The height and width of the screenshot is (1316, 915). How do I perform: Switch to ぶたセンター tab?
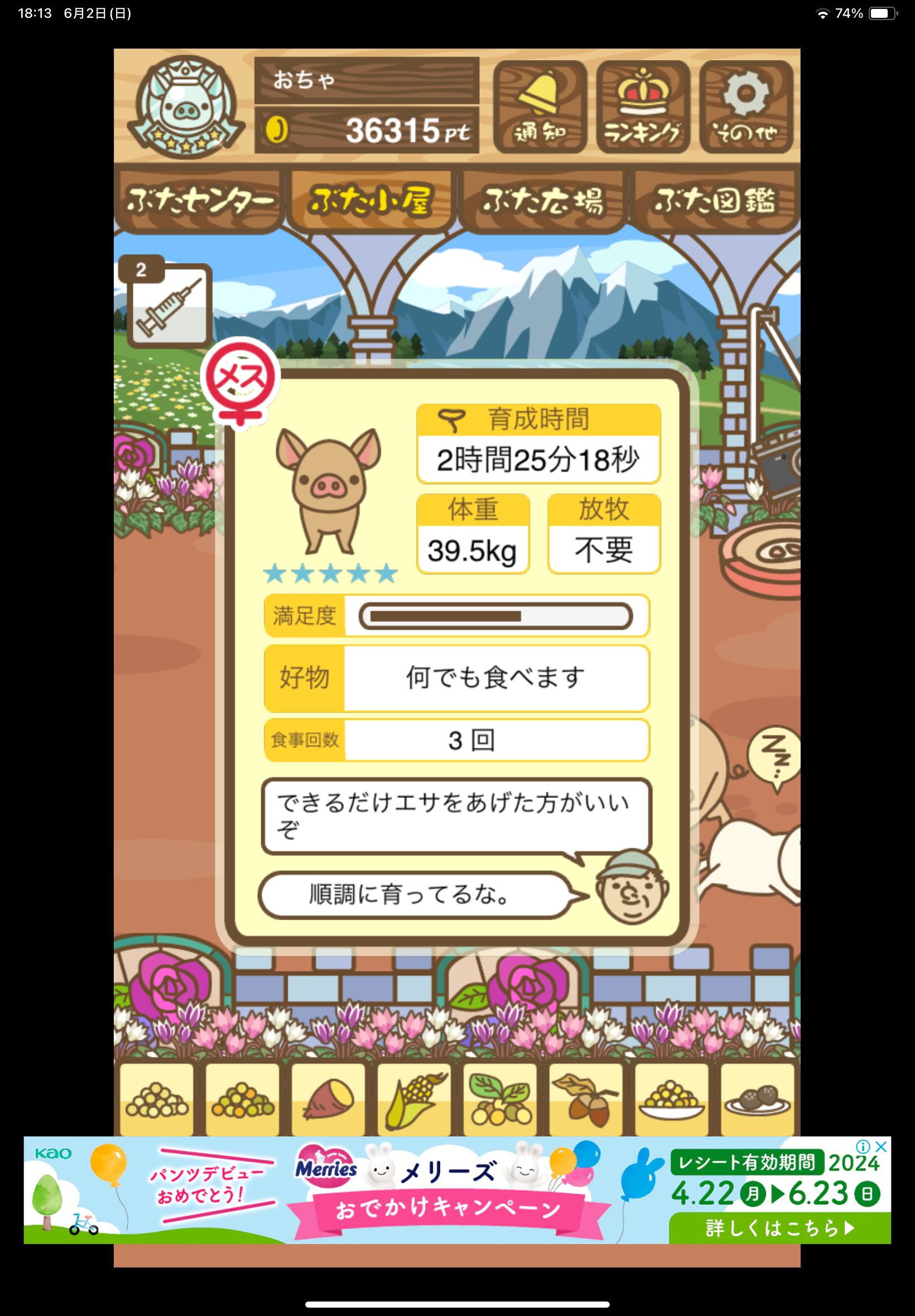pyautogui.click(x=199, y=201)
